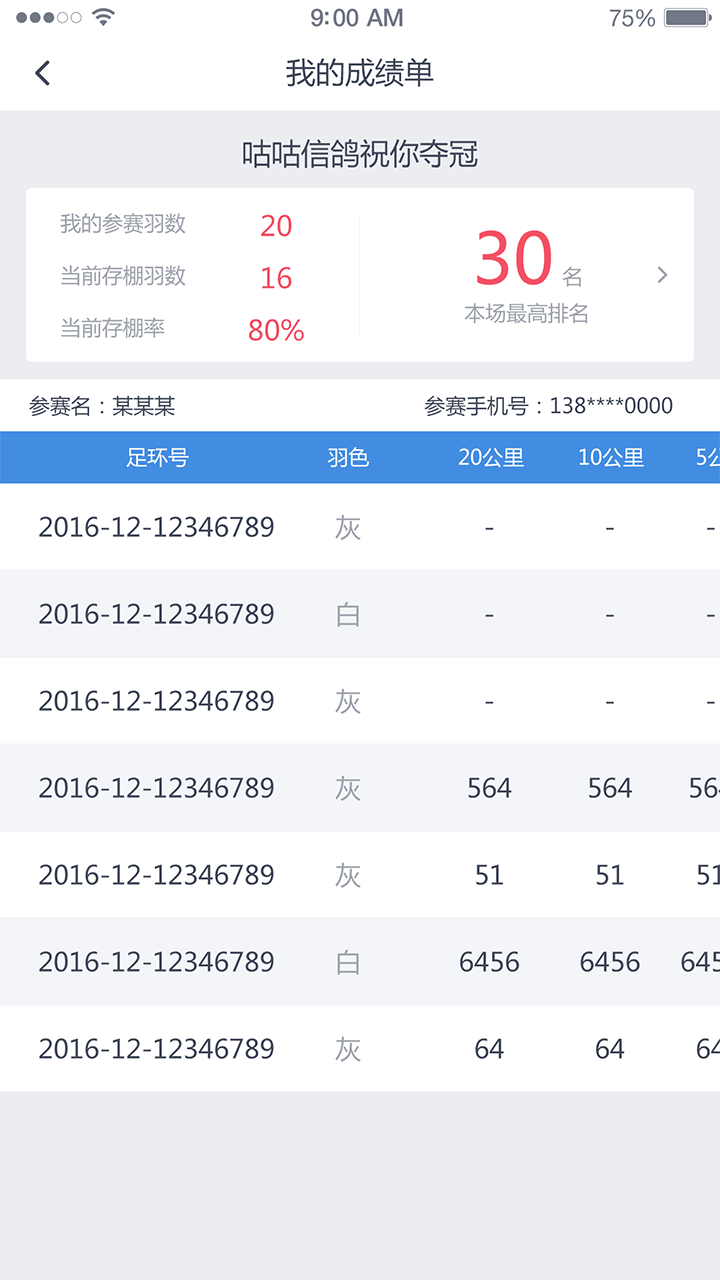Tap the 9:00 AM clock in status bar
Image resolution: width=720 pixels, height=1280 pixels.
[360, 17]
